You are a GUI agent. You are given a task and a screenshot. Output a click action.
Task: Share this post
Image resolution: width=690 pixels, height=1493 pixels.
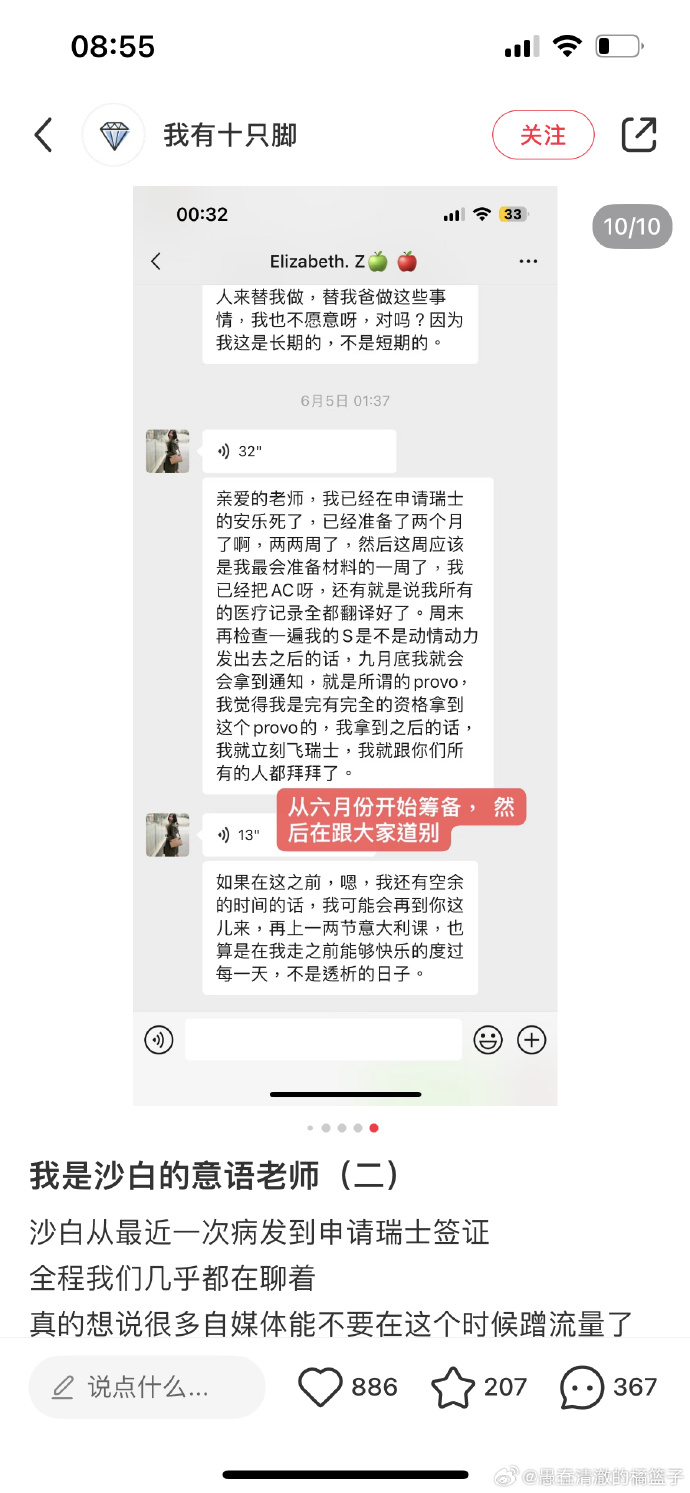639,134
